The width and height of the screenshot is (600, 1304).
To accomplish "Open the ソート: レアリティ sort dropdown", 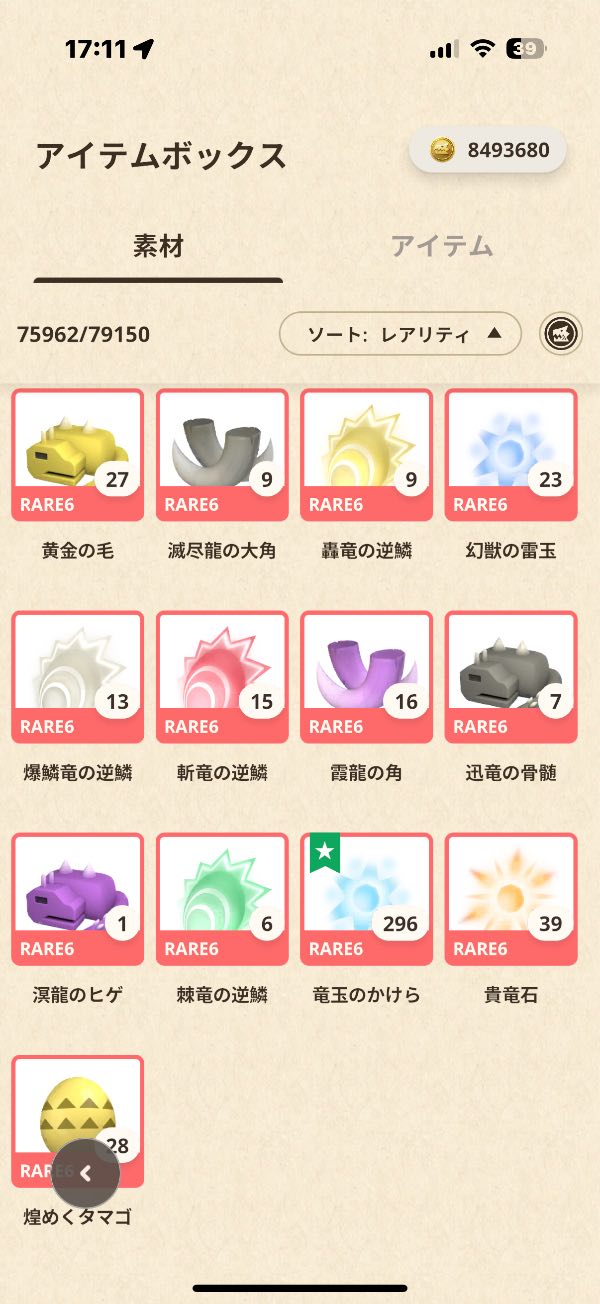I will pyautogui.click(x=400, y=334).
